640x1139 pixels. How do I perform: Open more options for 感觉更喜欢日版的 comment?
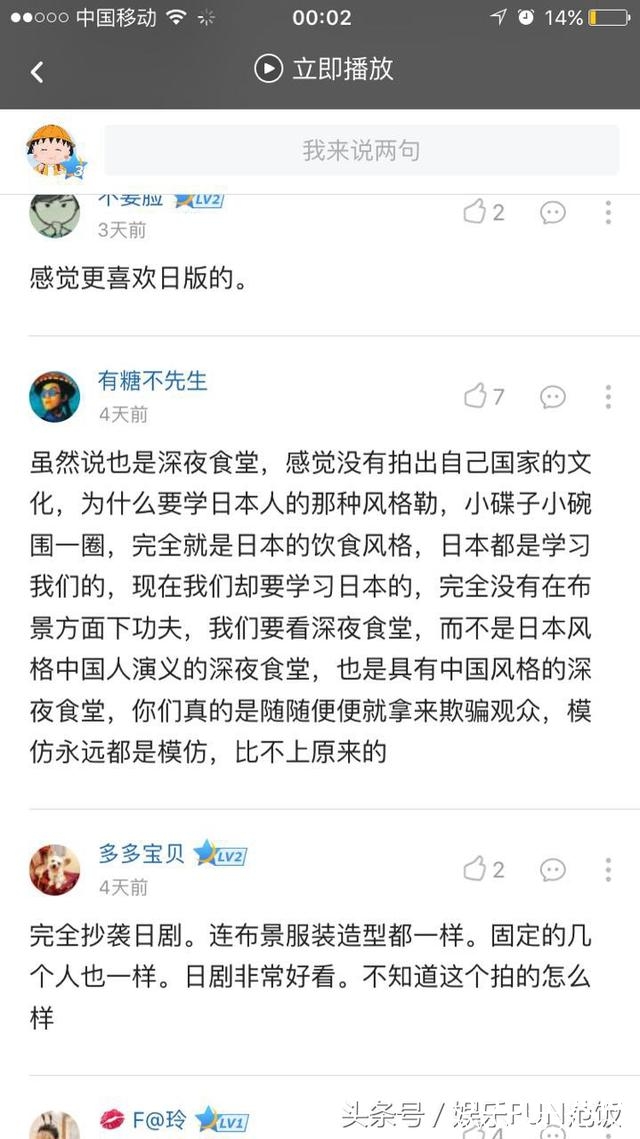point(608,212)
